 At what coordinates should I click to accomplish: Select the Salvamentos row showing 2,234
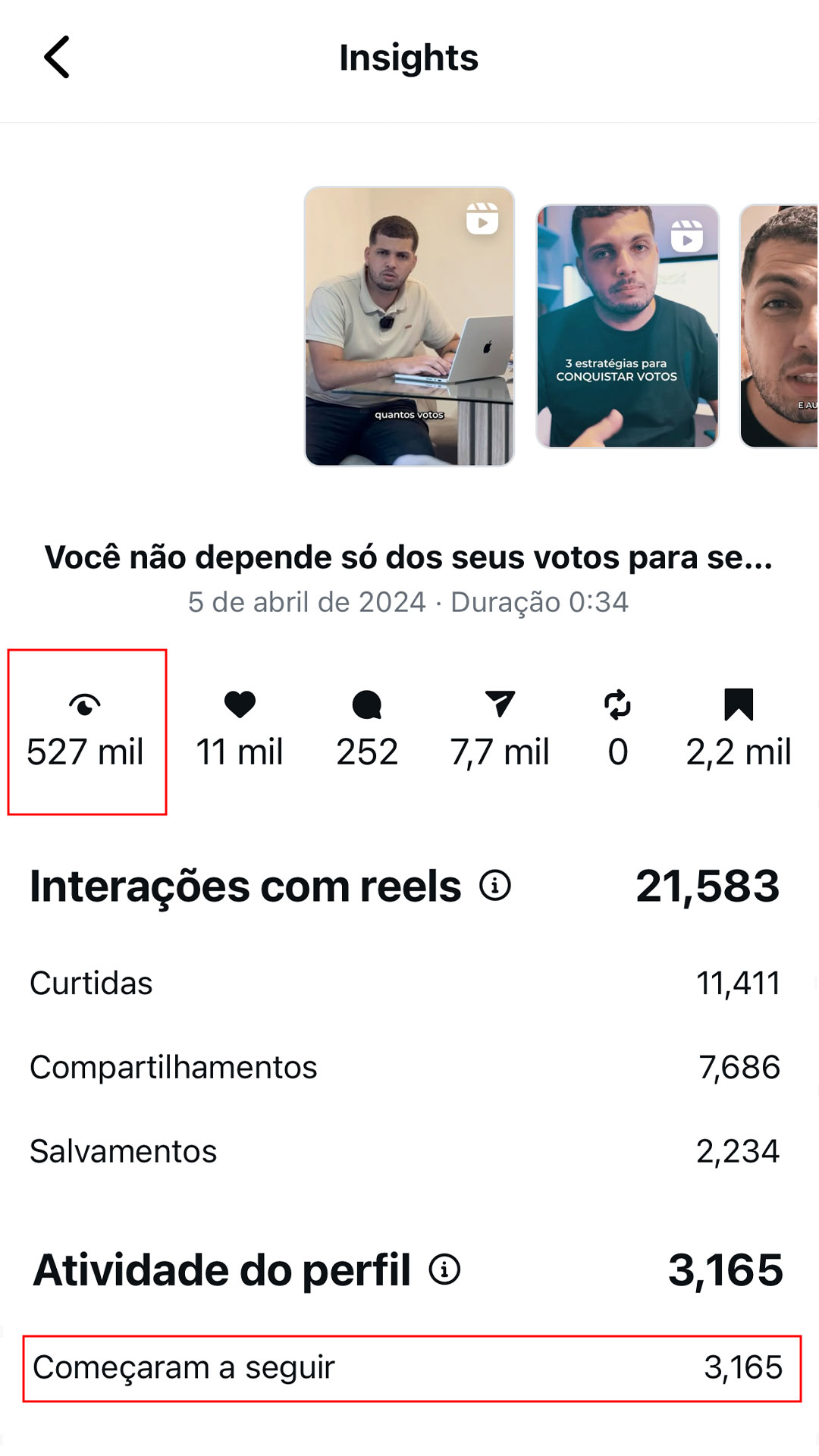point(409,1151)
